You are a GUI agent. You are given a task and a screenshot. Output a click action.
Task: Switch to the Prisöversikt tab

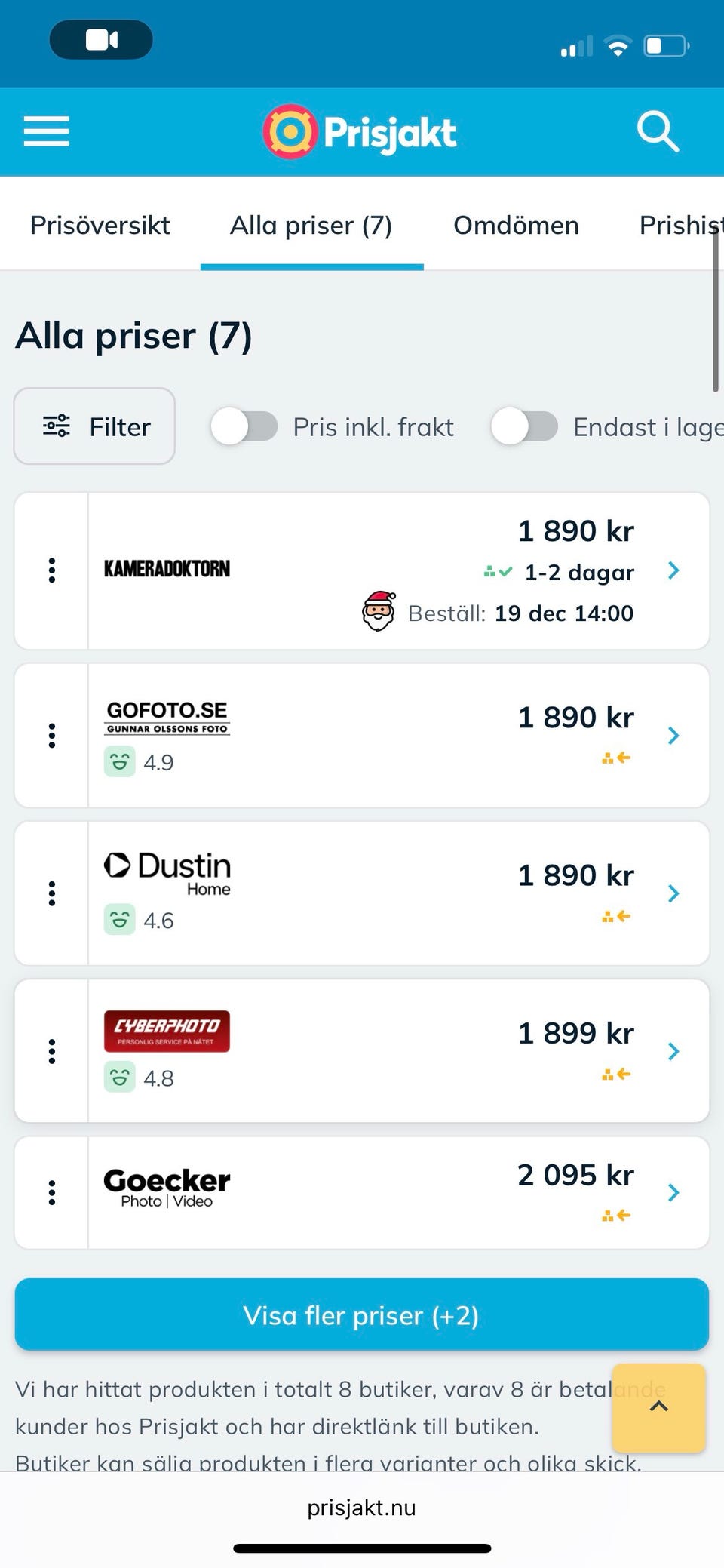[100, 226]
